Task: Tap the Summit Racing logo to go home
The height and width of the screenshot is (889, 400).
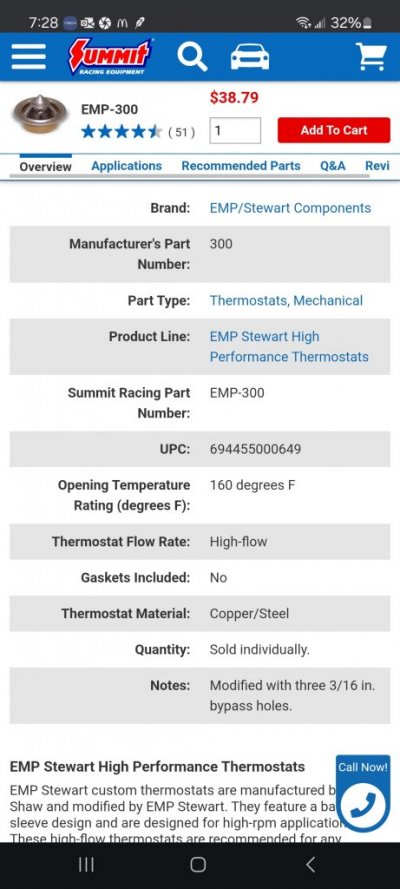Action: click(110, 57)
